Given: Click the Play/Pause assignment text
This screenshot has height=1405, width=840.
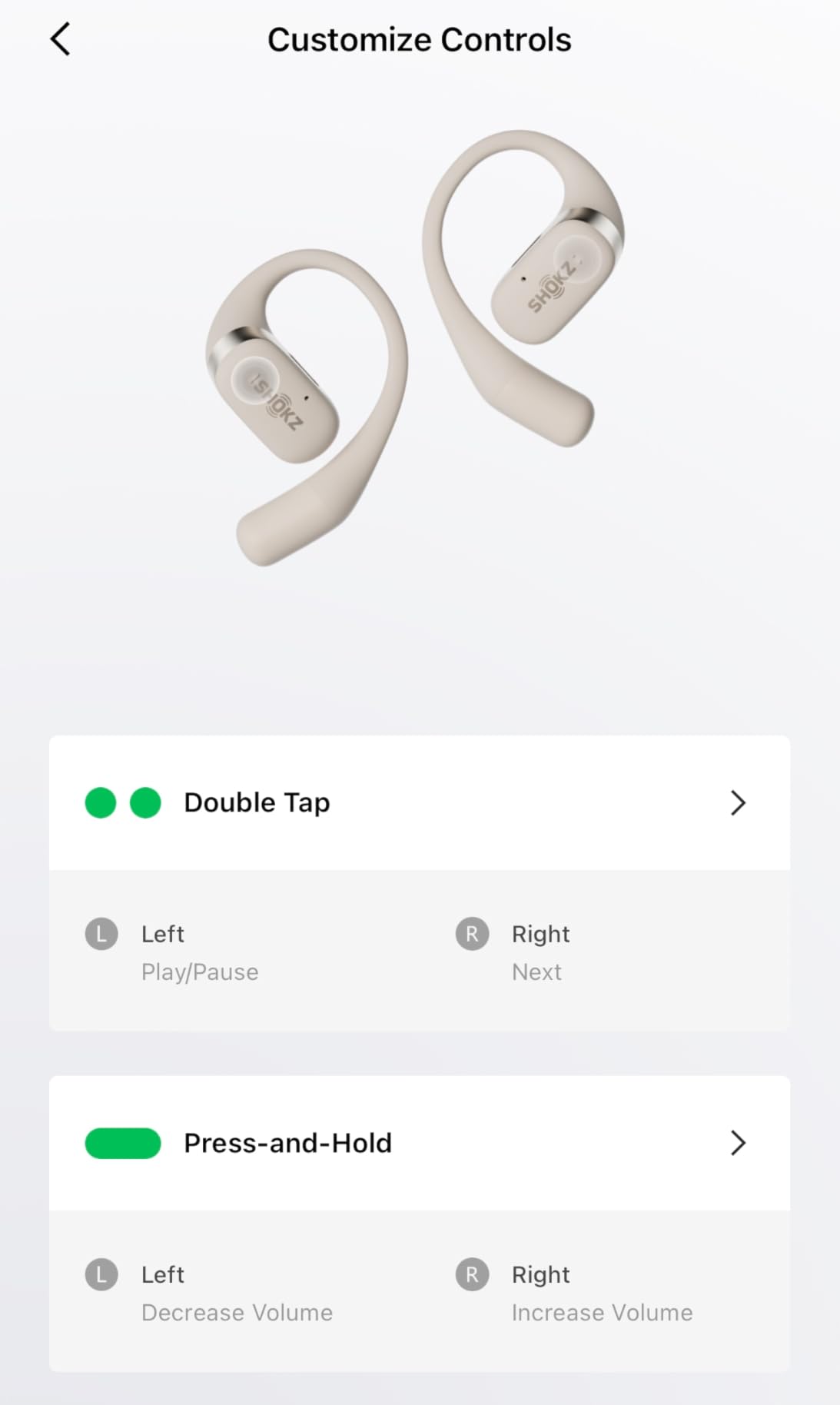Looking at the screenshot, I should [199, 972].
